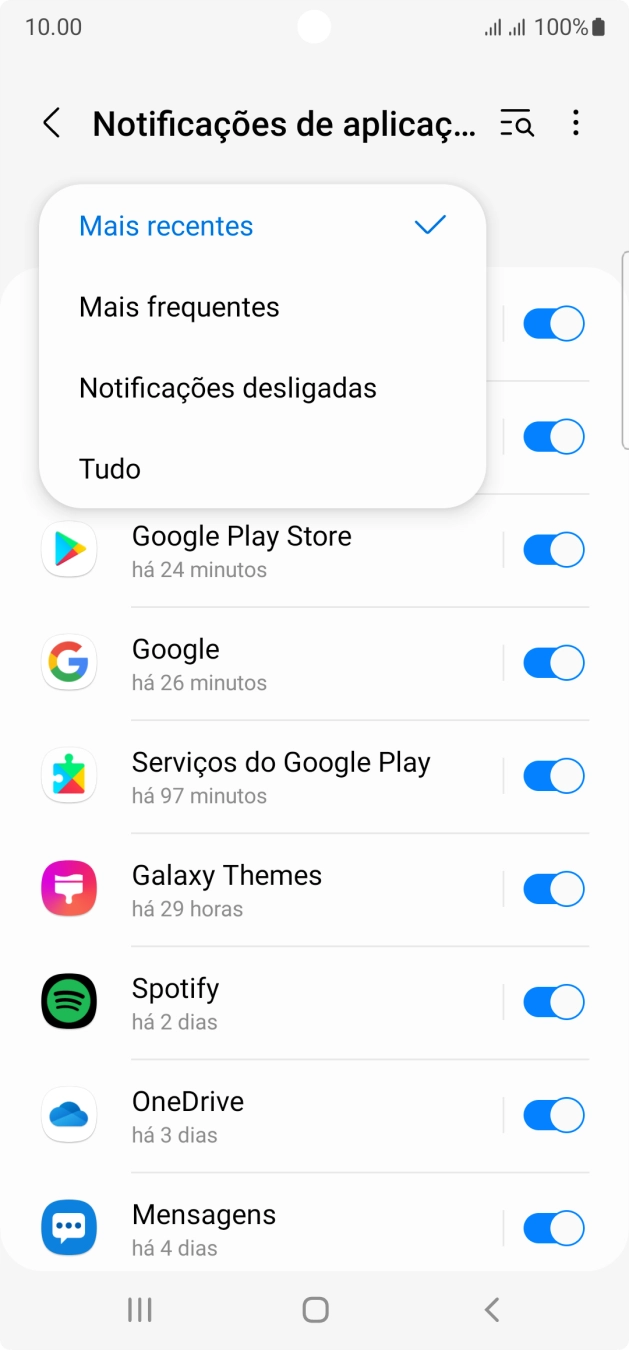
Task: Select the Mais recentes sort option
Action: [166, 226]
